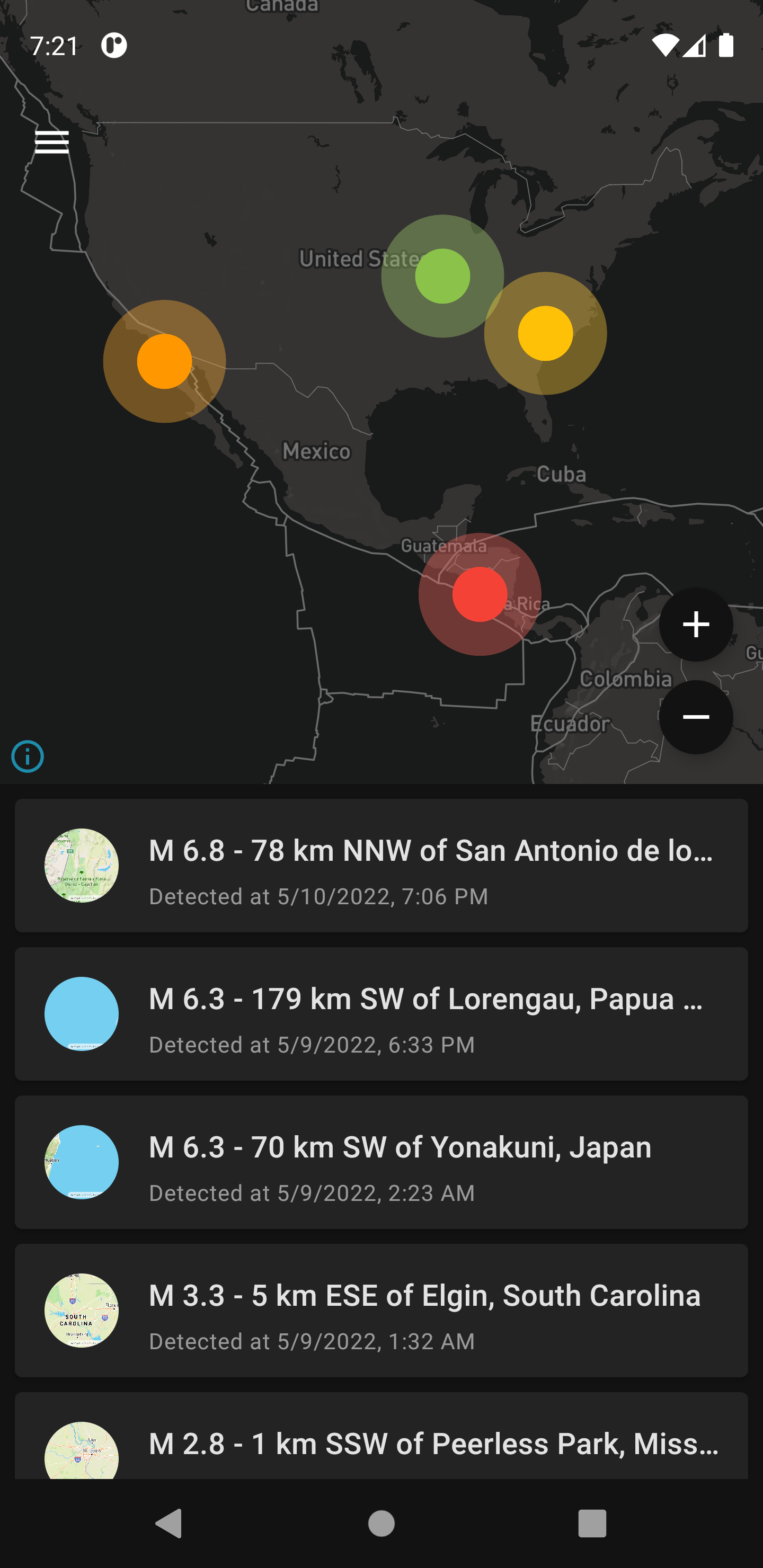Zoom out on the map
Viewport: 763px width, 1568px height.
[x=695, y=717]
